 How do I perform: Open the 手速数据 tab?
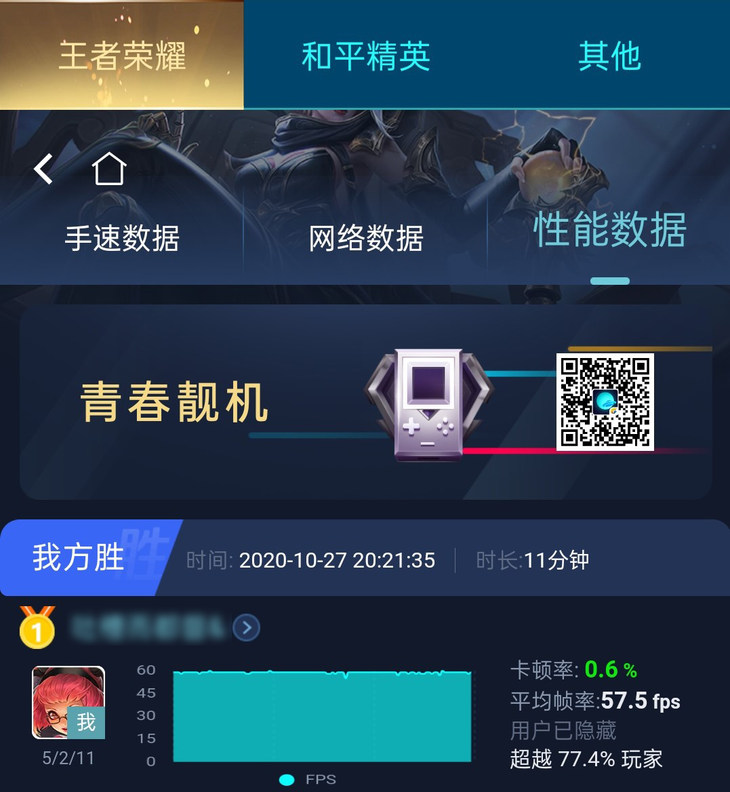[x=122, y=238]
